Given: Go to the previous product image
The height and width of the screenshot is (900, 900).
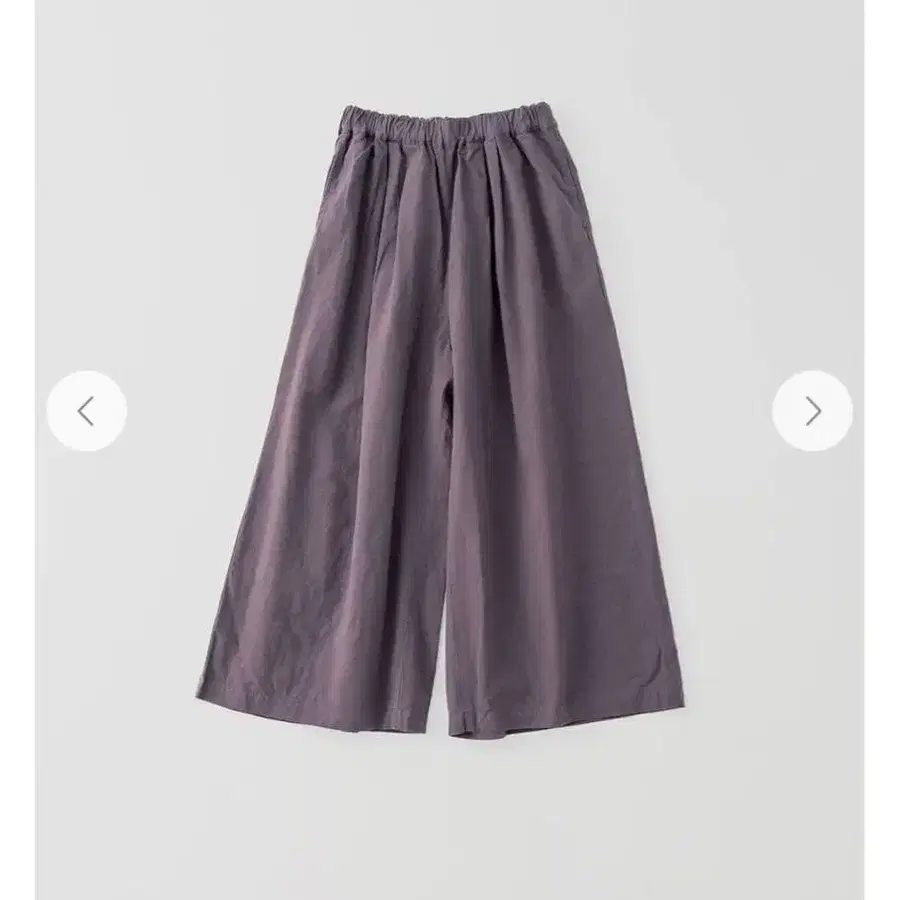Looking at the screenshot, I should point(87,411).
